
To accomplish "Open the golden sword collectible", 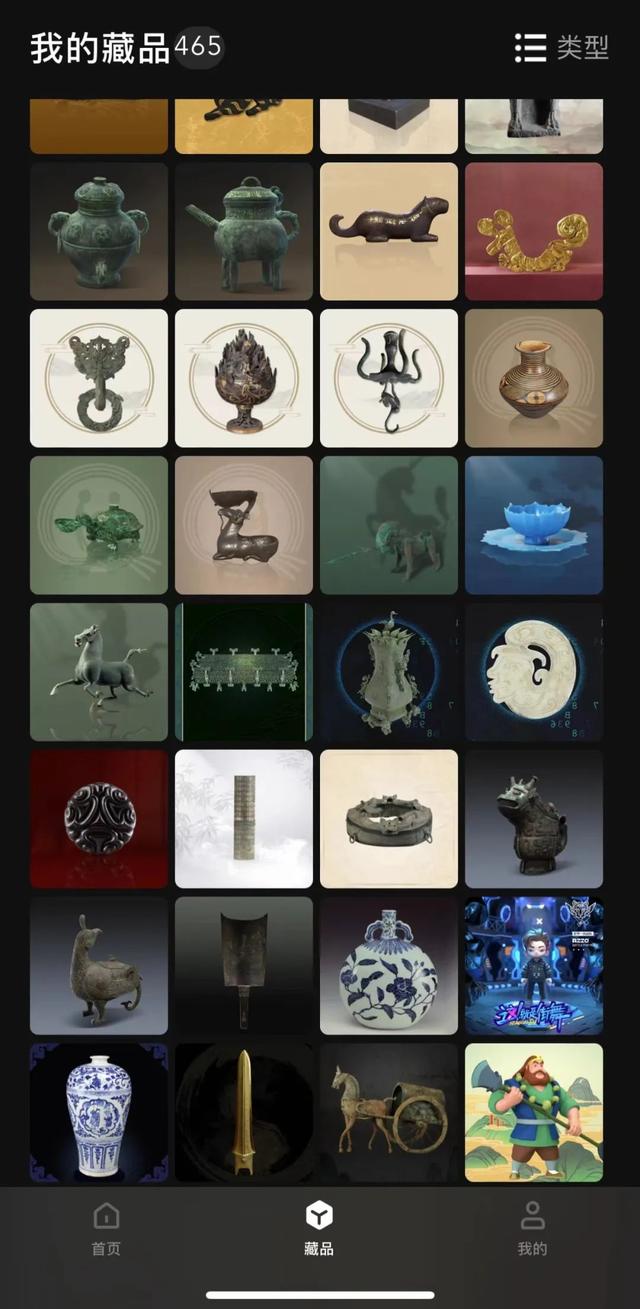I will click(x=244, y=1113).
